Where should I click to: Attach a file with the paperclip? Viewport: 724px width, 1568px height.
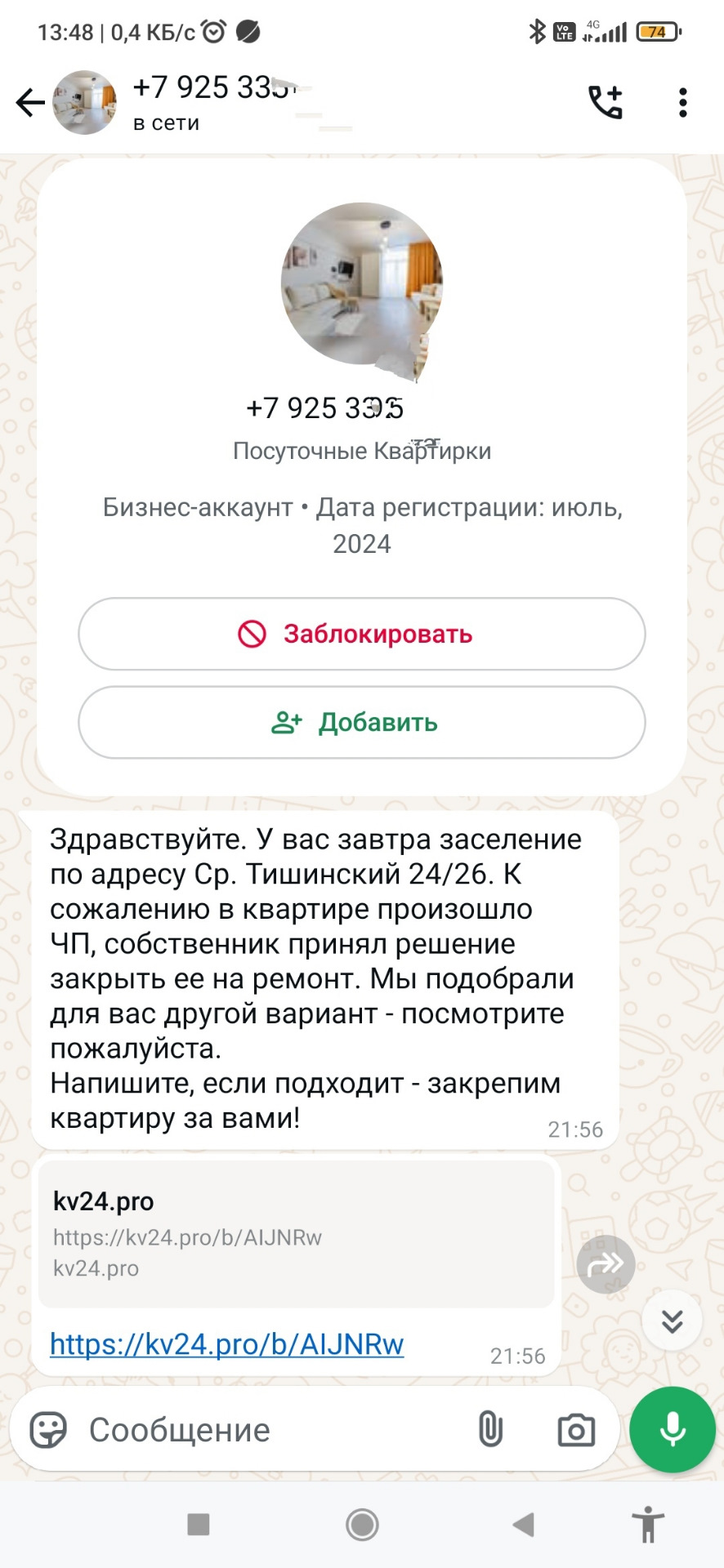tap(490, 1430)
